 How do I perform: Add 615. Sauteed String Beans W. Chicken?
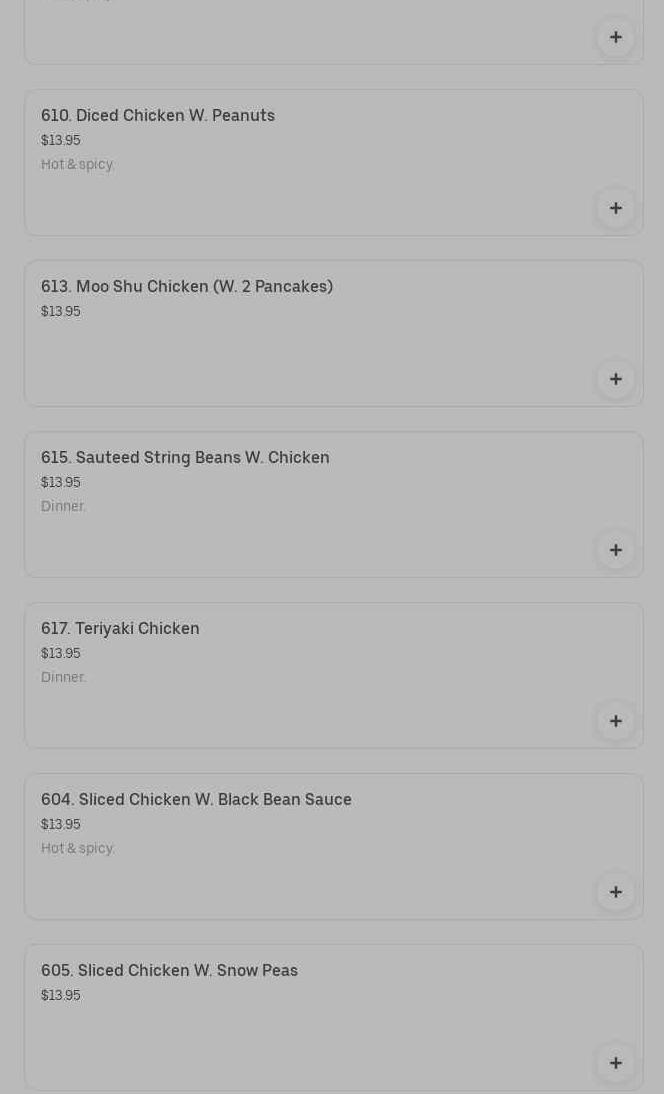tap(615, 550)
